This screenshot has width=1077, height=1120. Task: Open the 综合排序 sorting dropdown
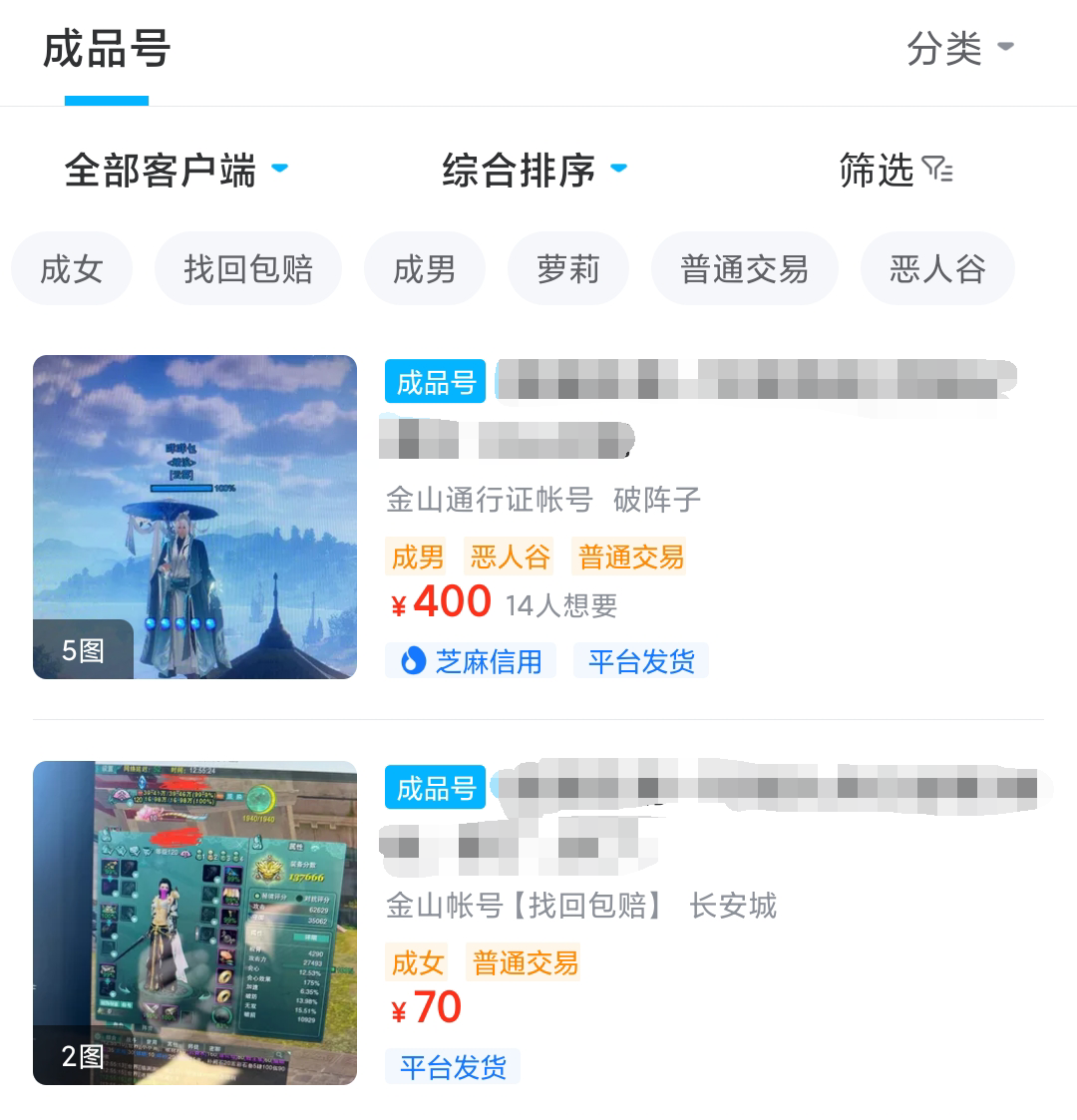click(535, 170)
